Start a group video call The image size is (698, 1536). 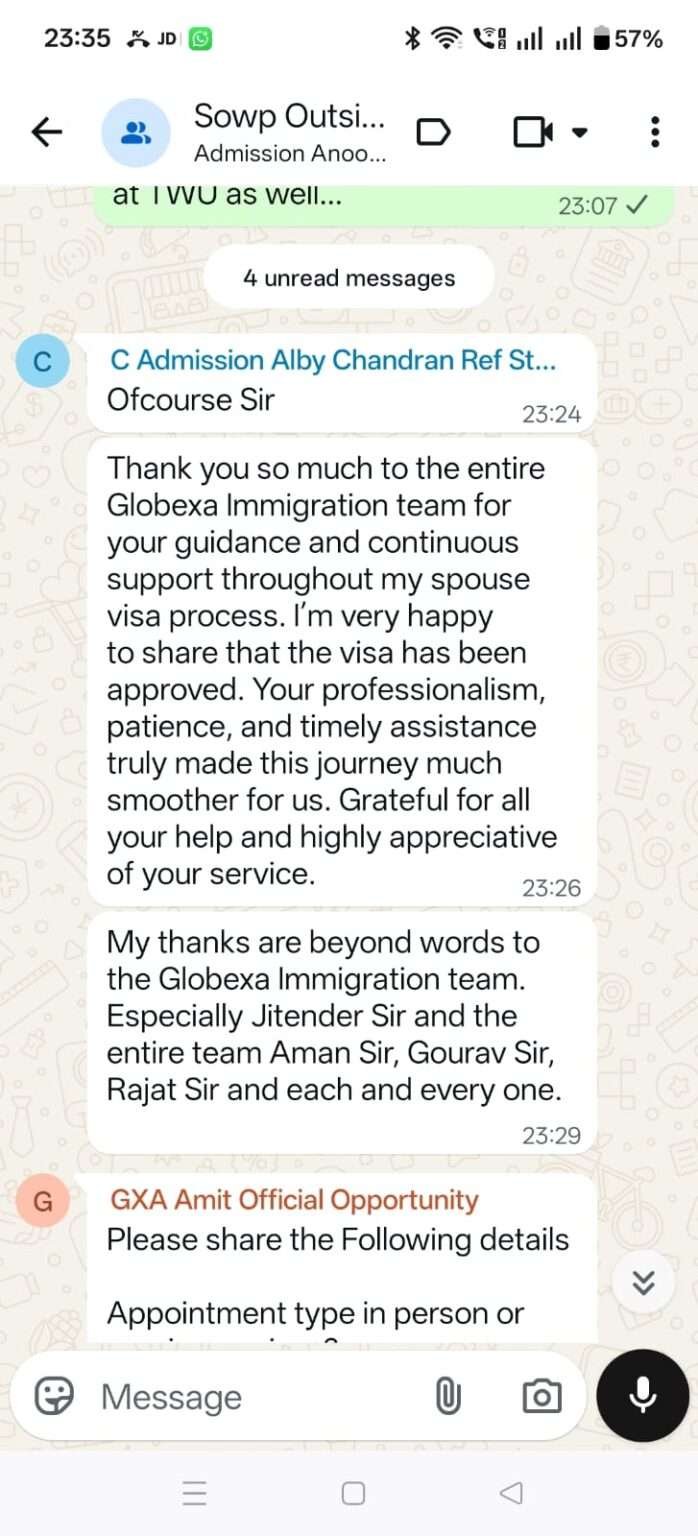534,132
